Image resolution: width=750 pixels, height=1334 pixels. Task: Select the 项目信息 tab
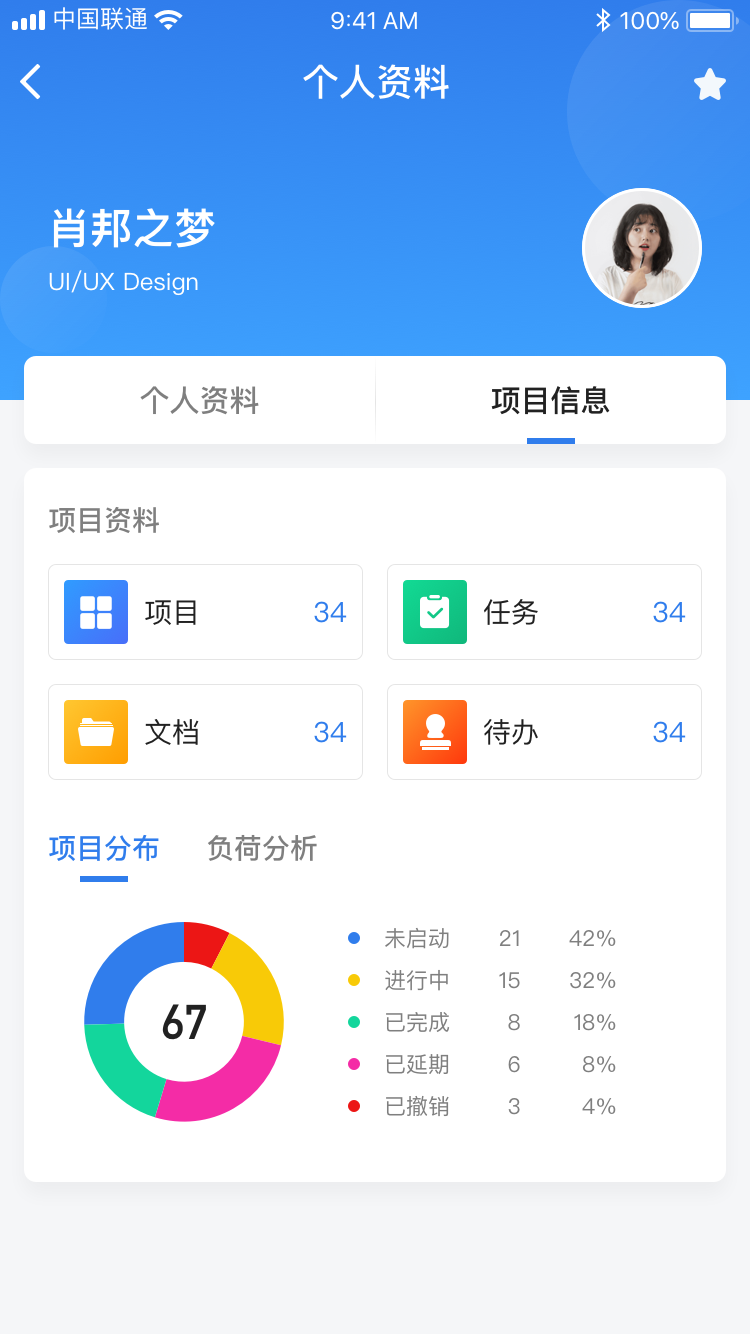pos(550,400)
